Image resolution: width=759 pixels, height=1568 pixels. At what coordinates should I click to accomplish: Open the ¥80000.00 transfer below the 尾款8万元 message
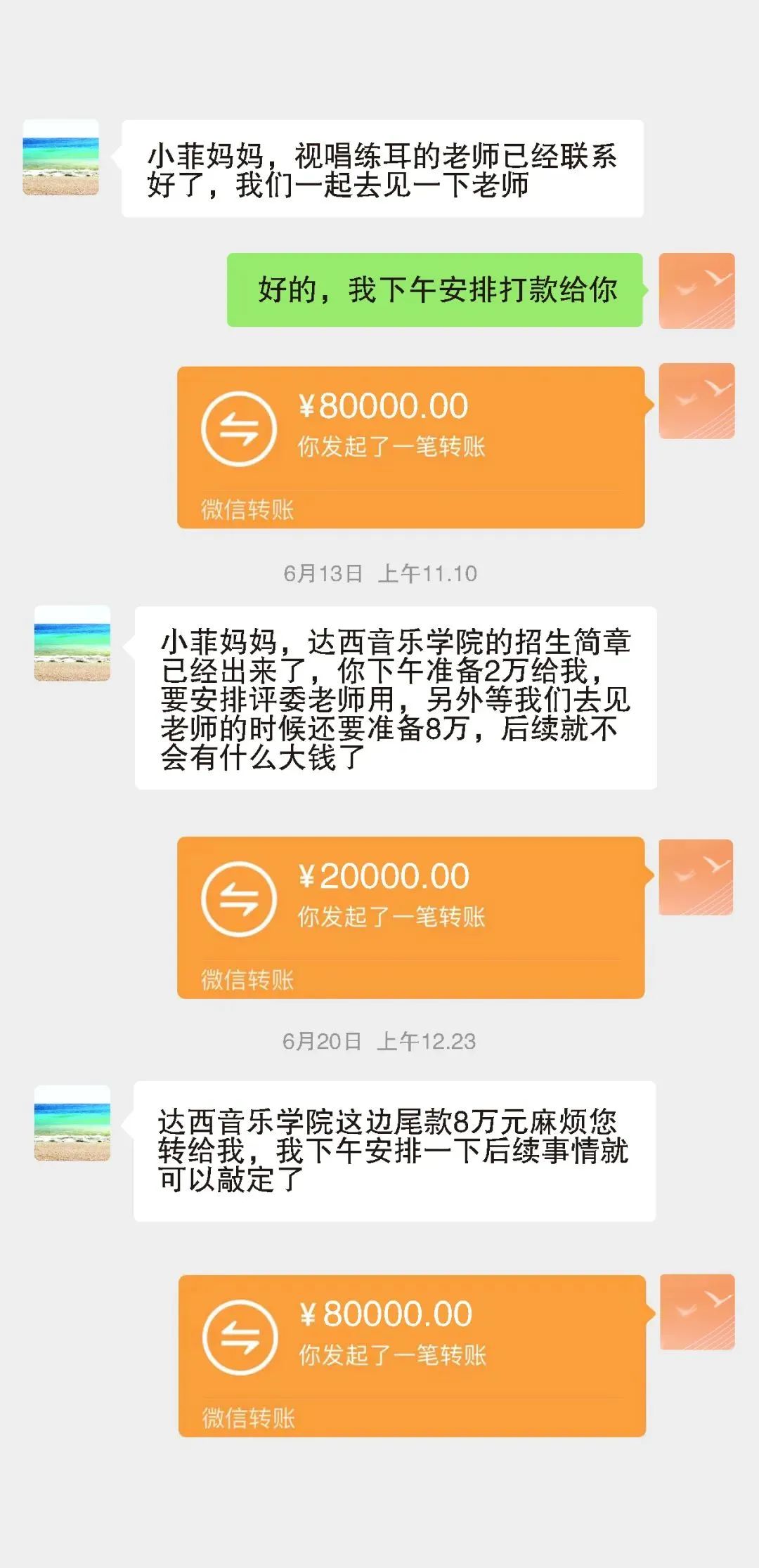[412, 1355]
